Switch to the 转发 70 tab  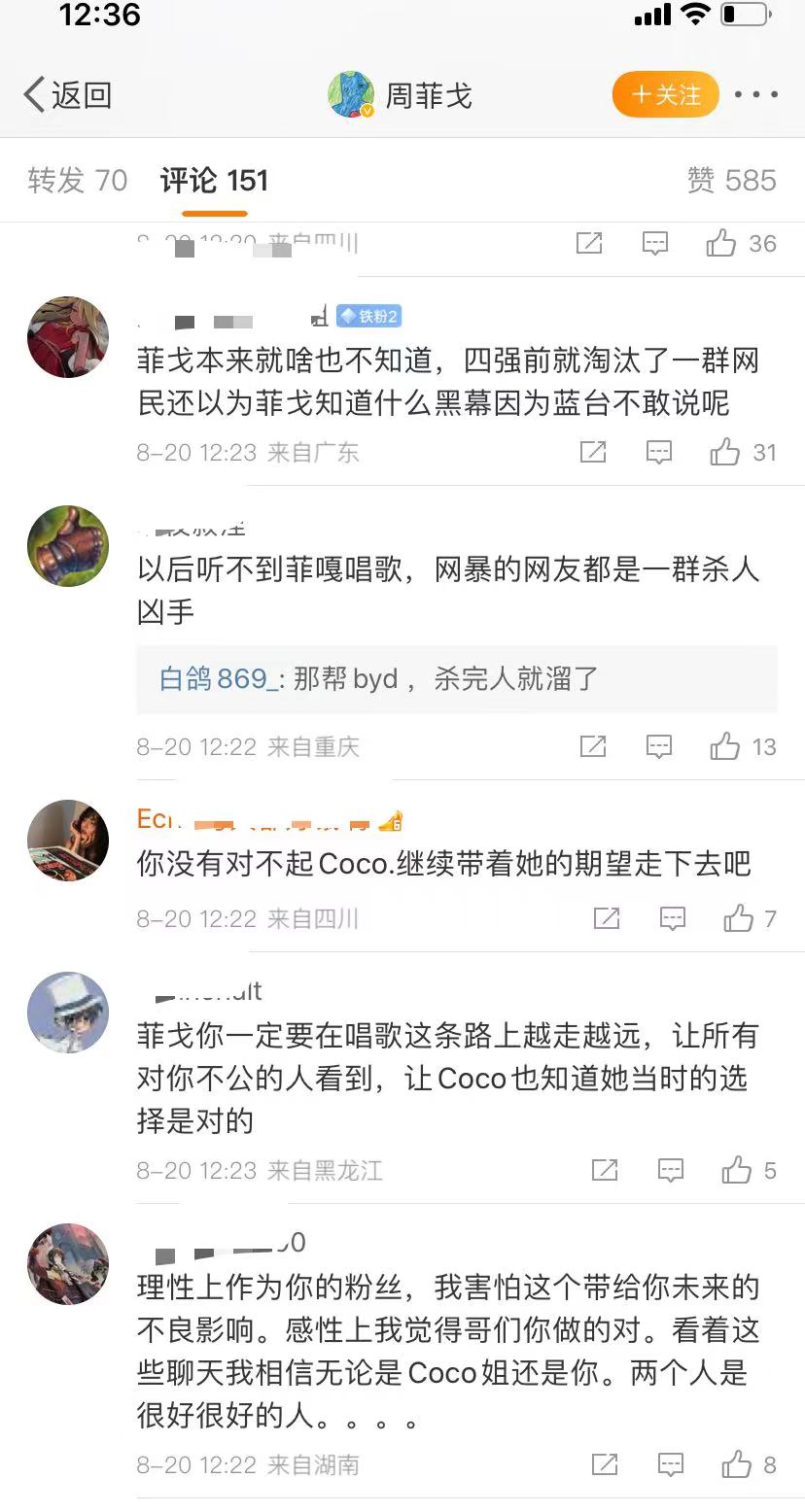(x=77, y=181)
